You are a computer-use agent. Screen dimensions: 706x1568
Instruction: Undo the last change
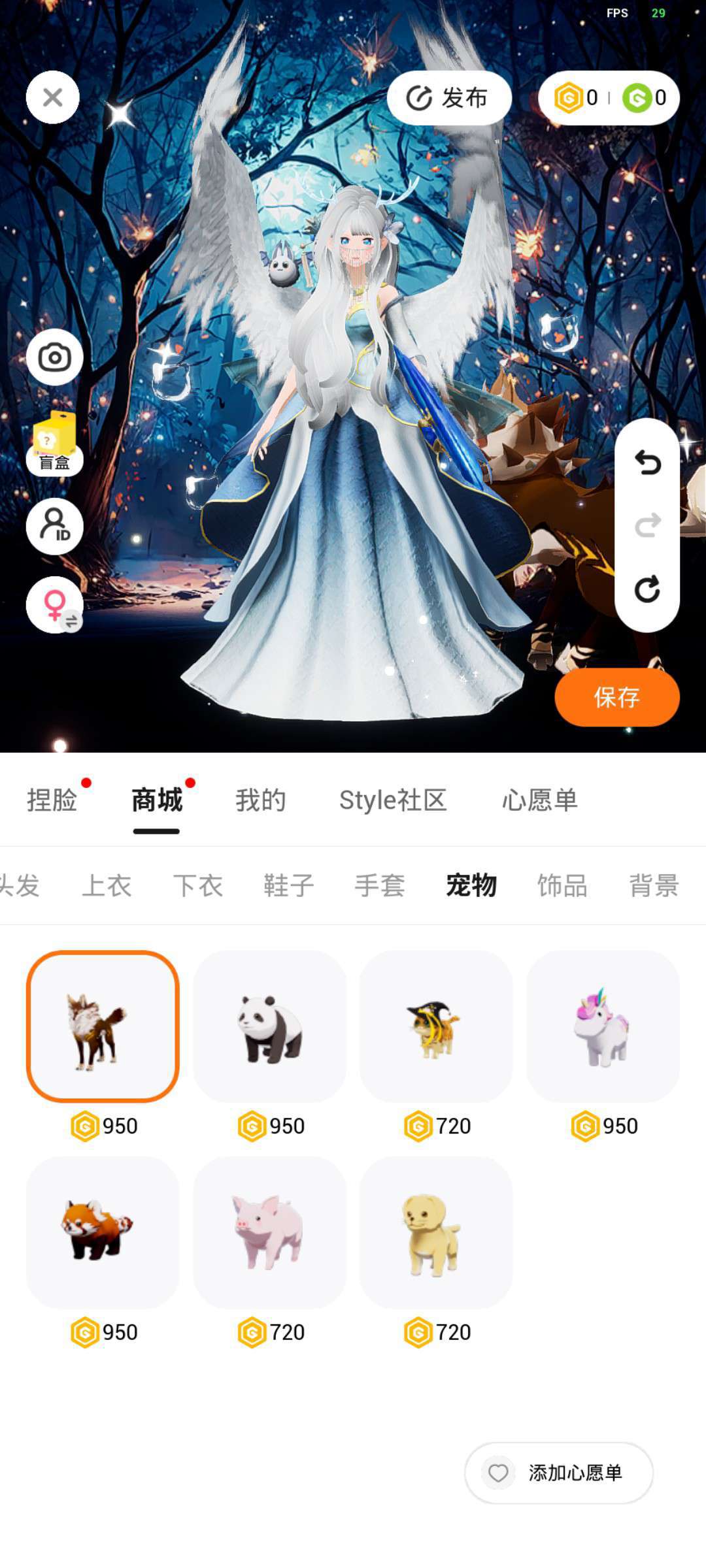click(x=647, y=463)
